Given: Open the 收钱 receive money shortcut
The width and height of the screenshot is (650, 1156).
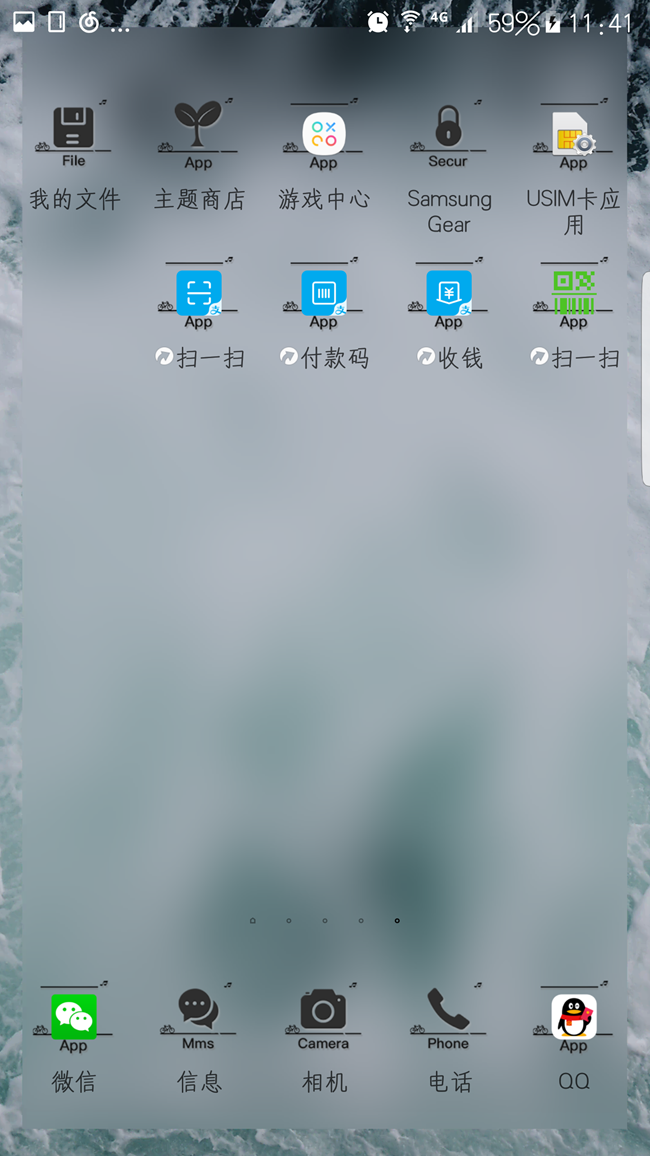Looking at the screenshot, I should click(449, 293).
